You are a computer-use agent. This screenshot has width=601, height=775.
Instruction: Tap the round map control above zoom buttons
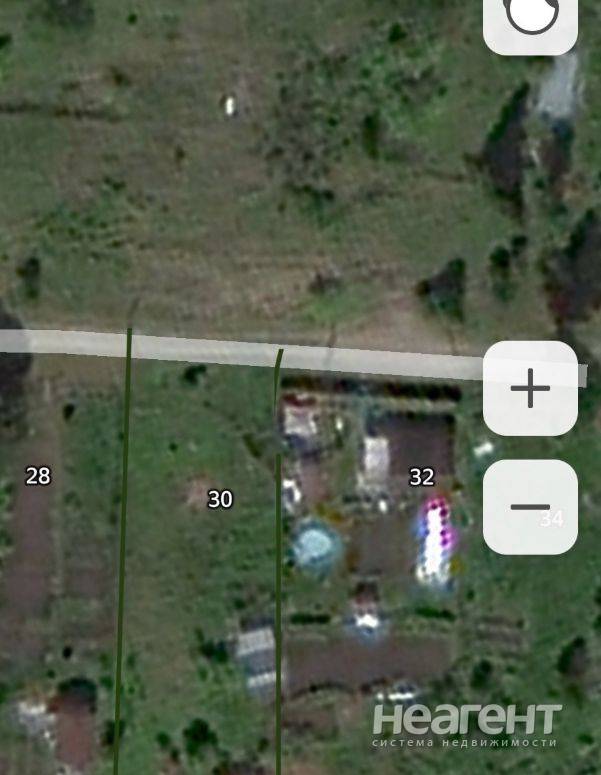[x=530, y=20]
